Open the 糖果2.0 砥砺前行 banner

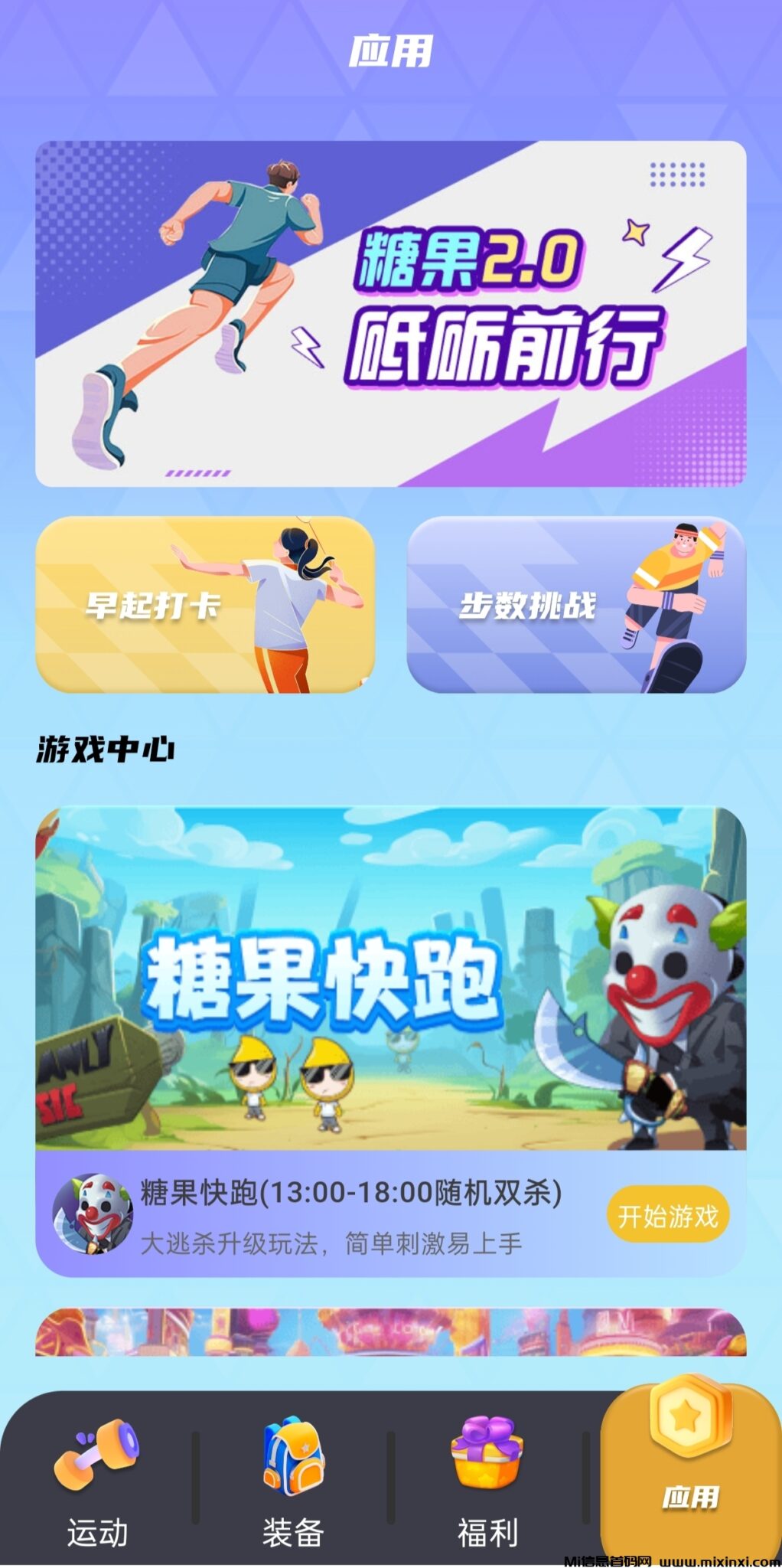point(390,314)
